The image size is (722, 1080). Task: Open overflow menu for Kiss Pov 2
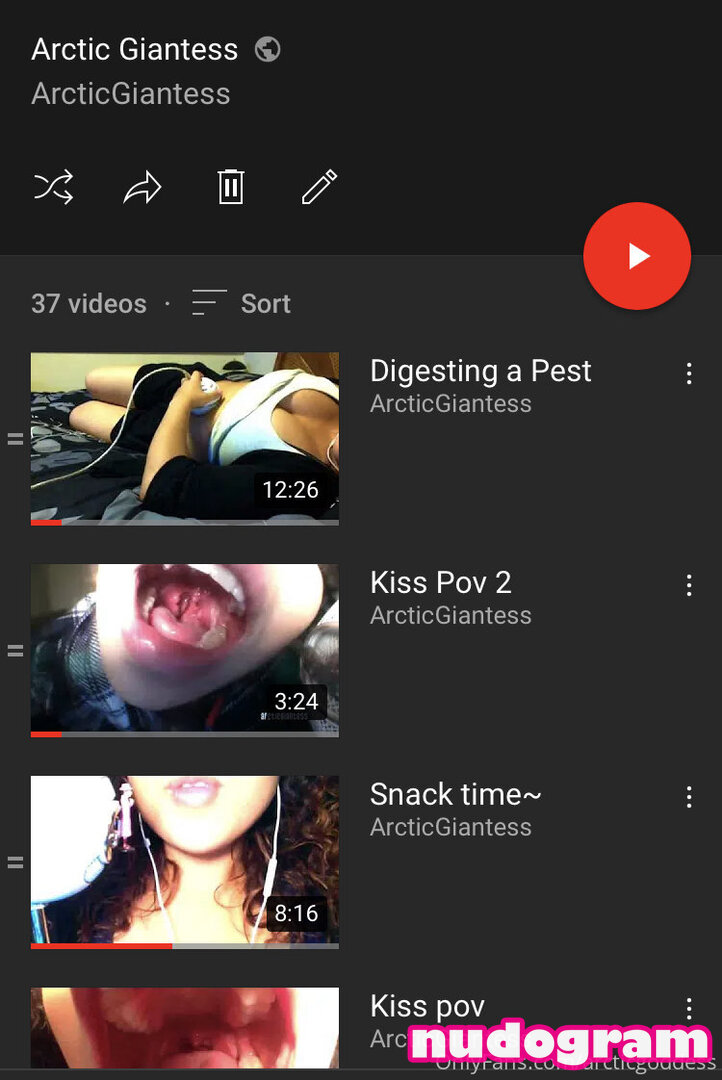click(689, 585)
